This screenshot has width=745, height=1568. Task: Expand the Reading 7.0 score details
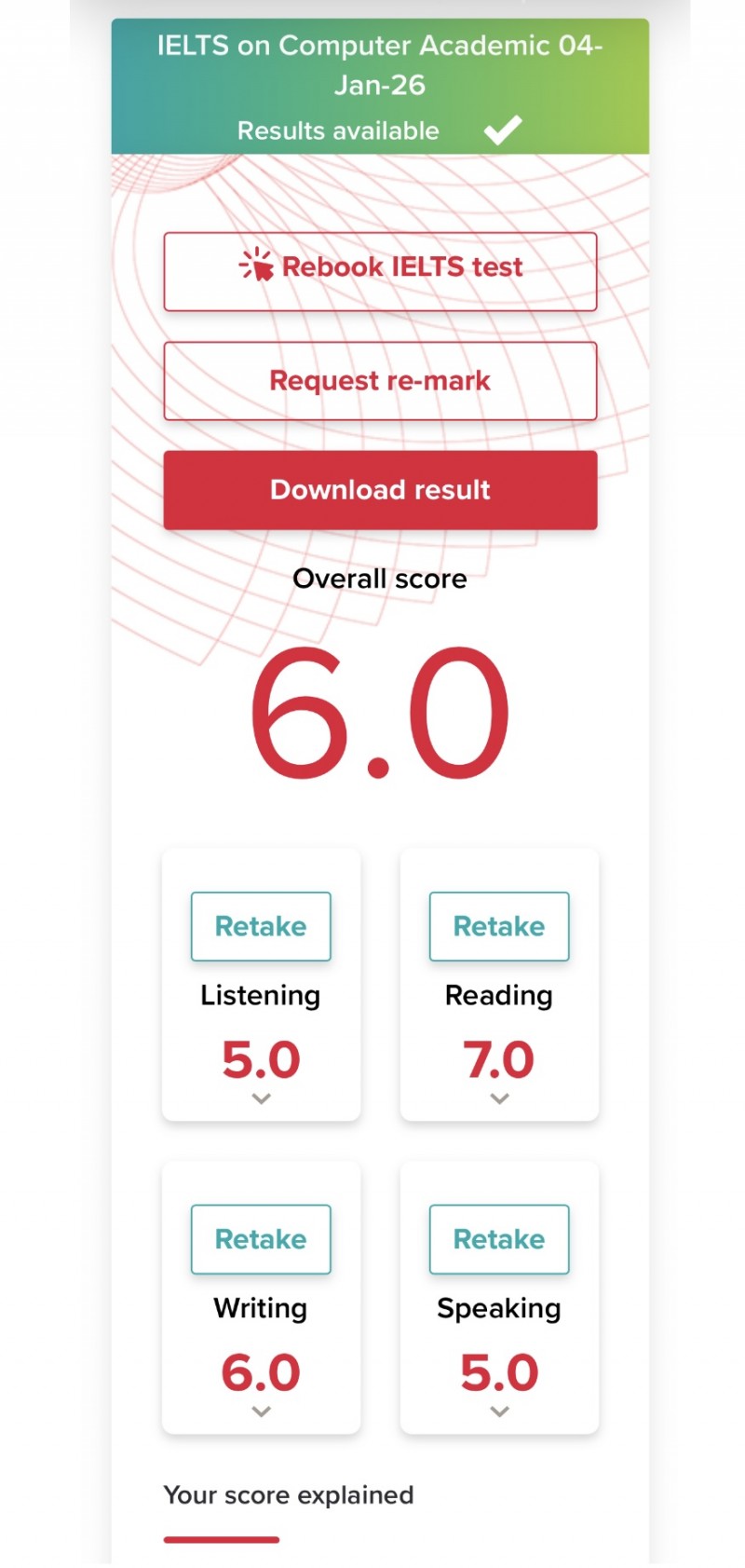[500, 1098]
